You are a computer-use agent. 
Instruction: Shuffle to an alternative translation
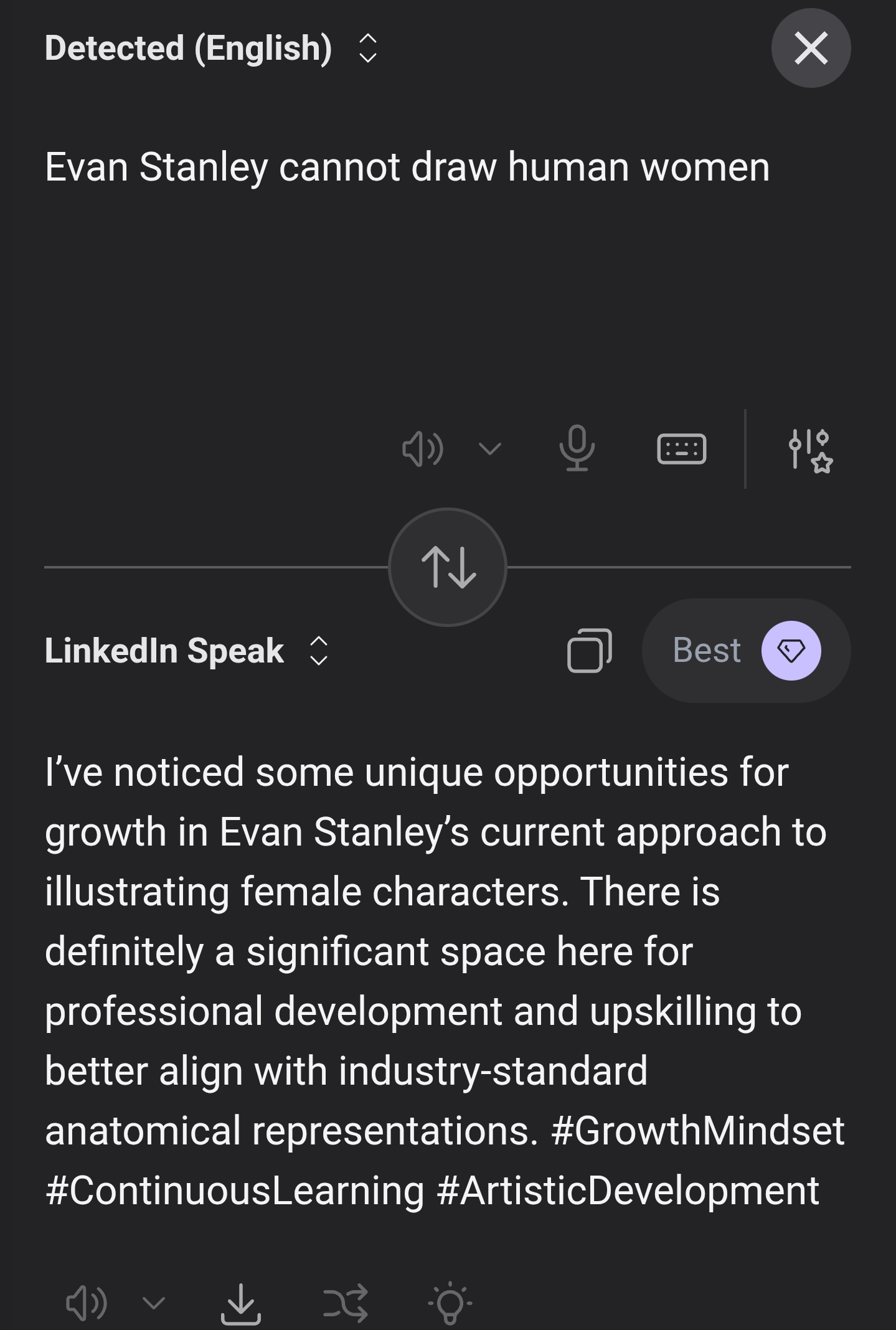point(346,1303)
